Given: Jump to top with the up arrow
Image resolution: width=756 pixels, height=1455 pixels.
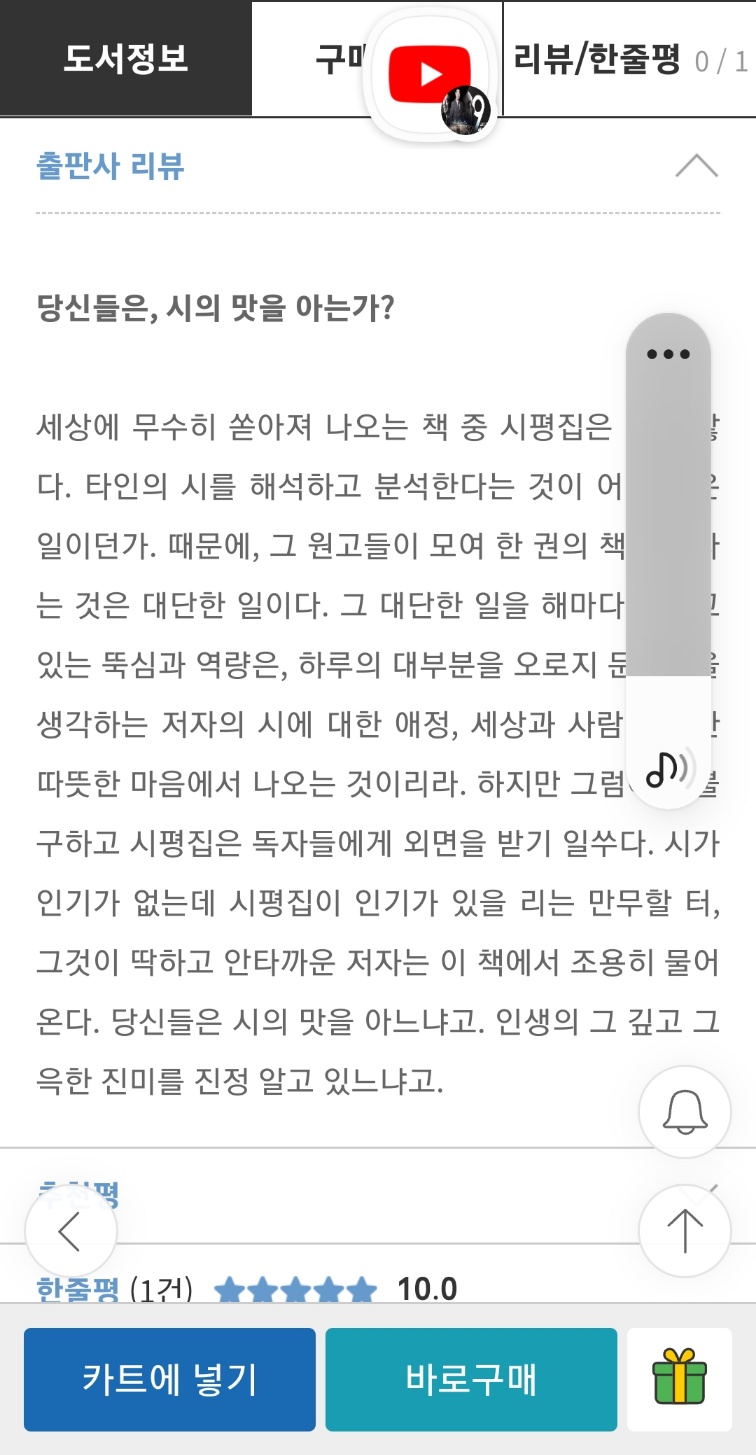Looking at the screenshot, I should (685, 1231).
